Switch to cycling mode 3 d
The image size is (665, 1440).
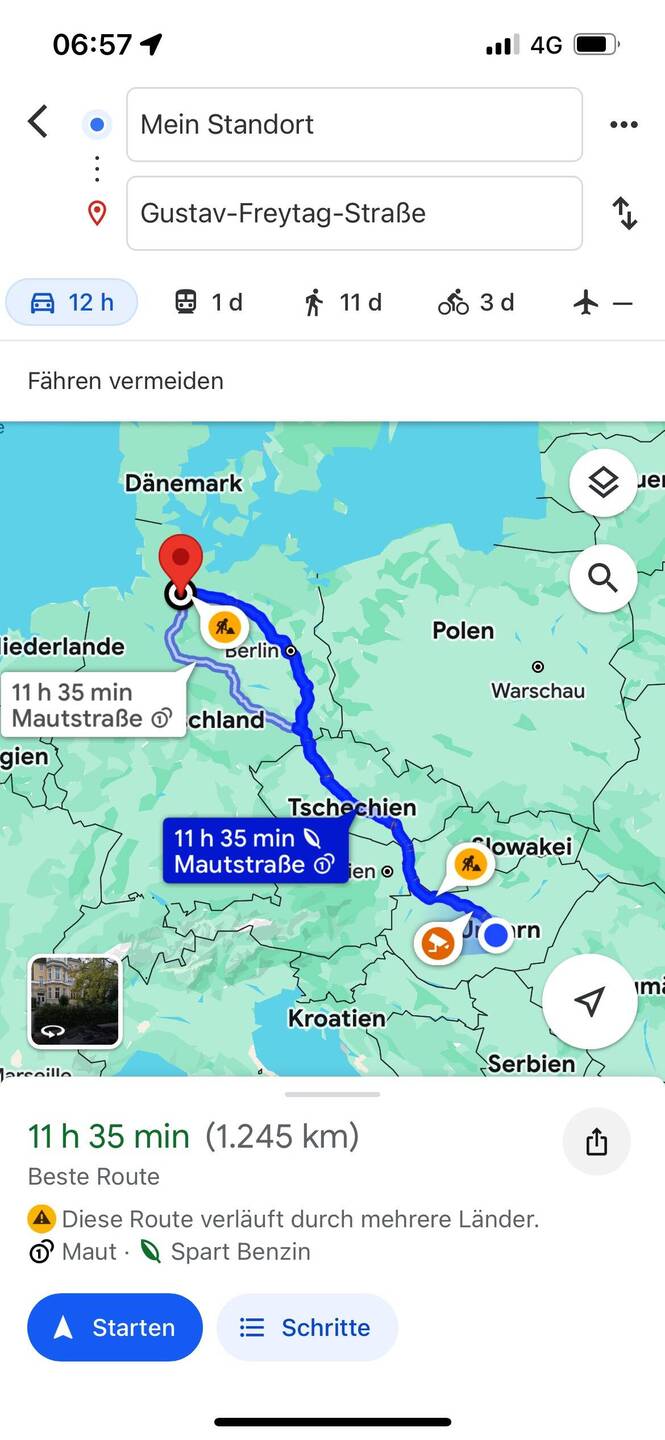coord(476,302)
